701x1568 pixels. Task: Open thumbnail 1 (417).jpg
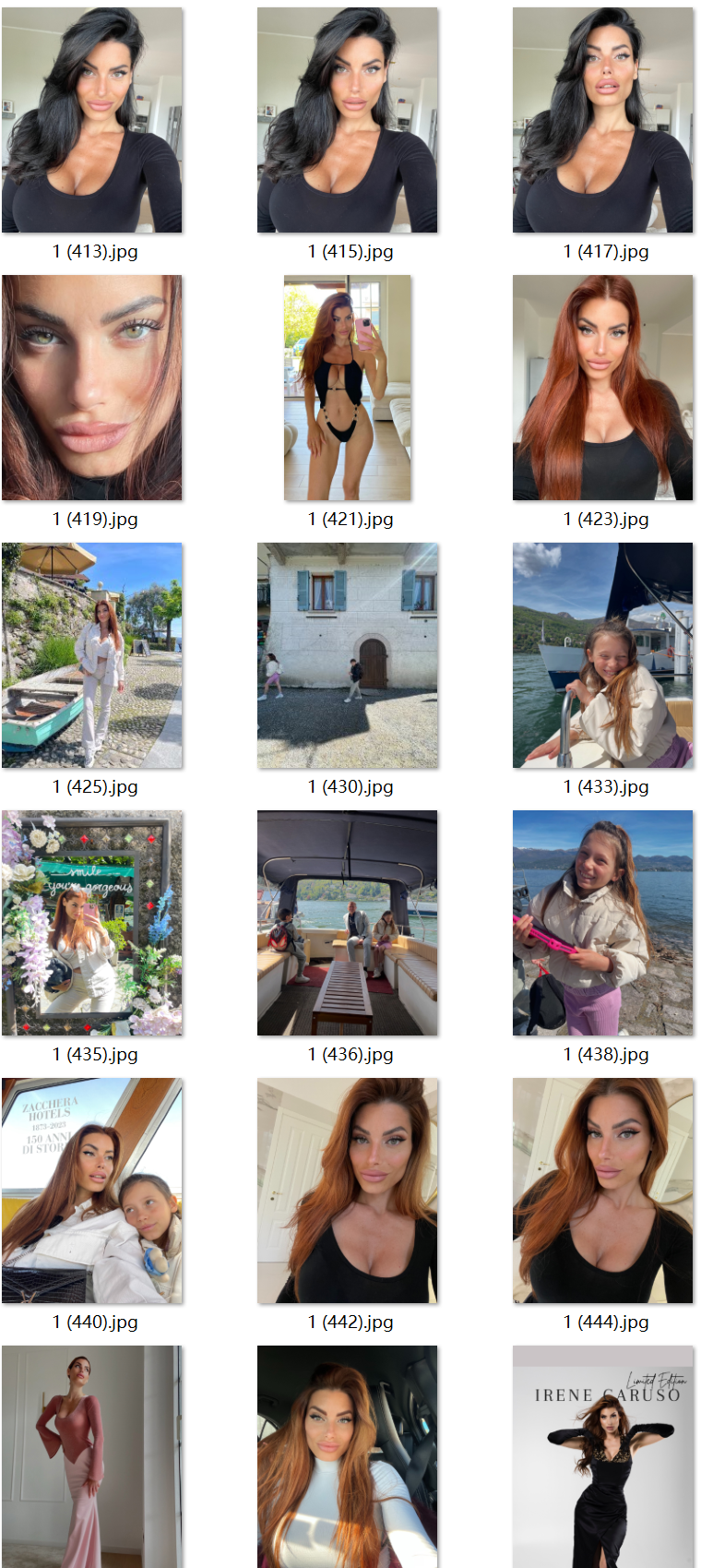click(603, 120)
